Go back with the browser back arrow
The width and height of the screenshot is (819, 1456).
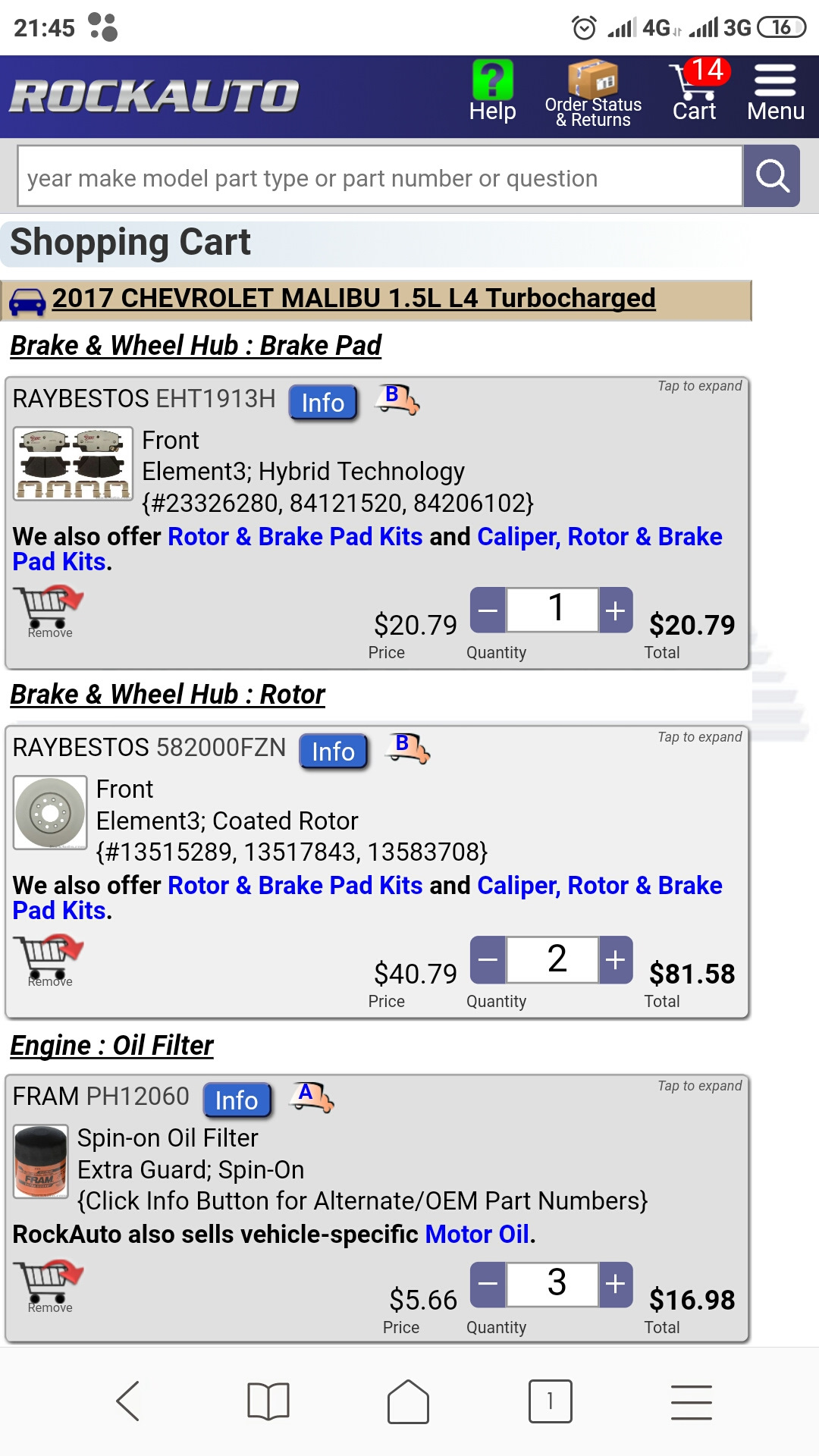tap(127, 1401)
